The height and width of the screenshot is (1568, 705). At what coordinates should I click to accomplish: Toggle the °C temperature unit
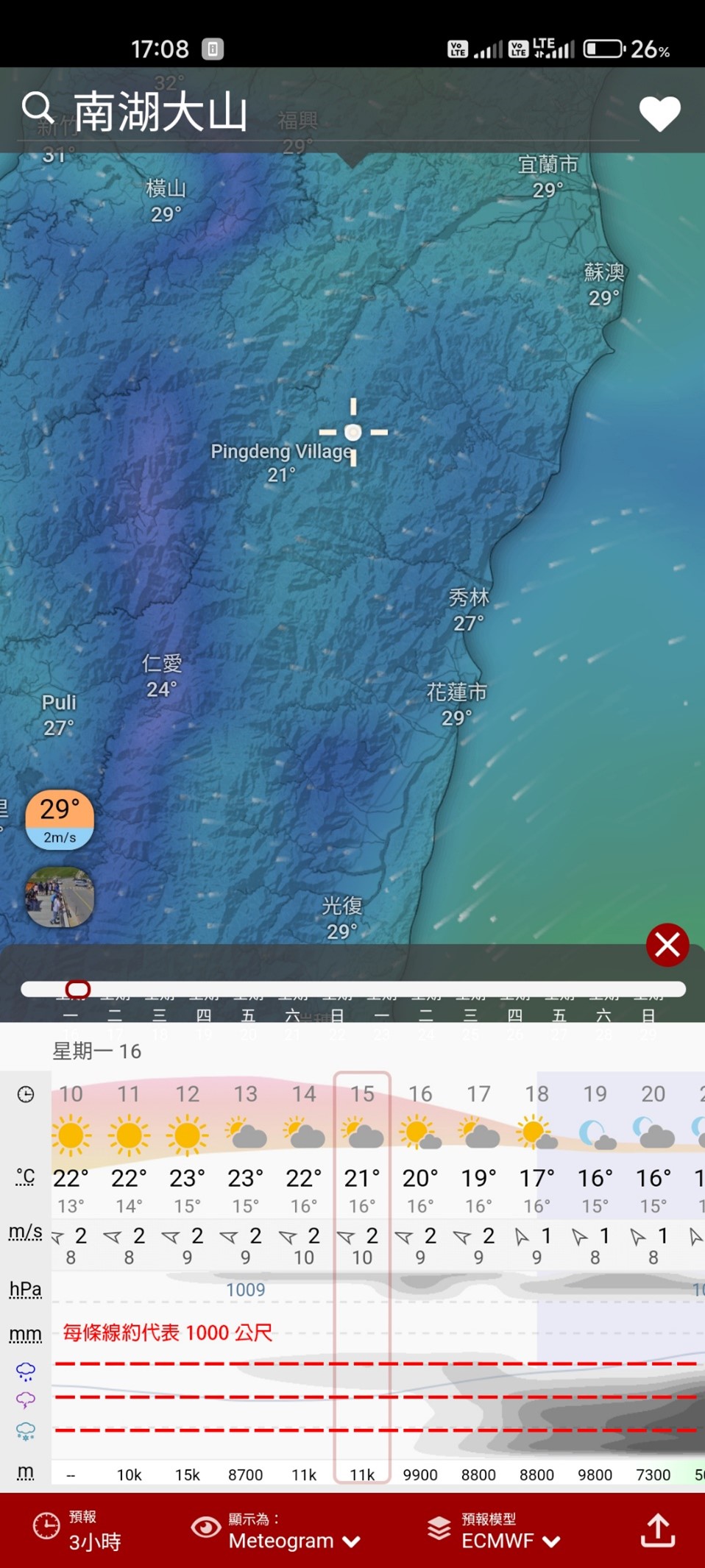point(26,1177)
